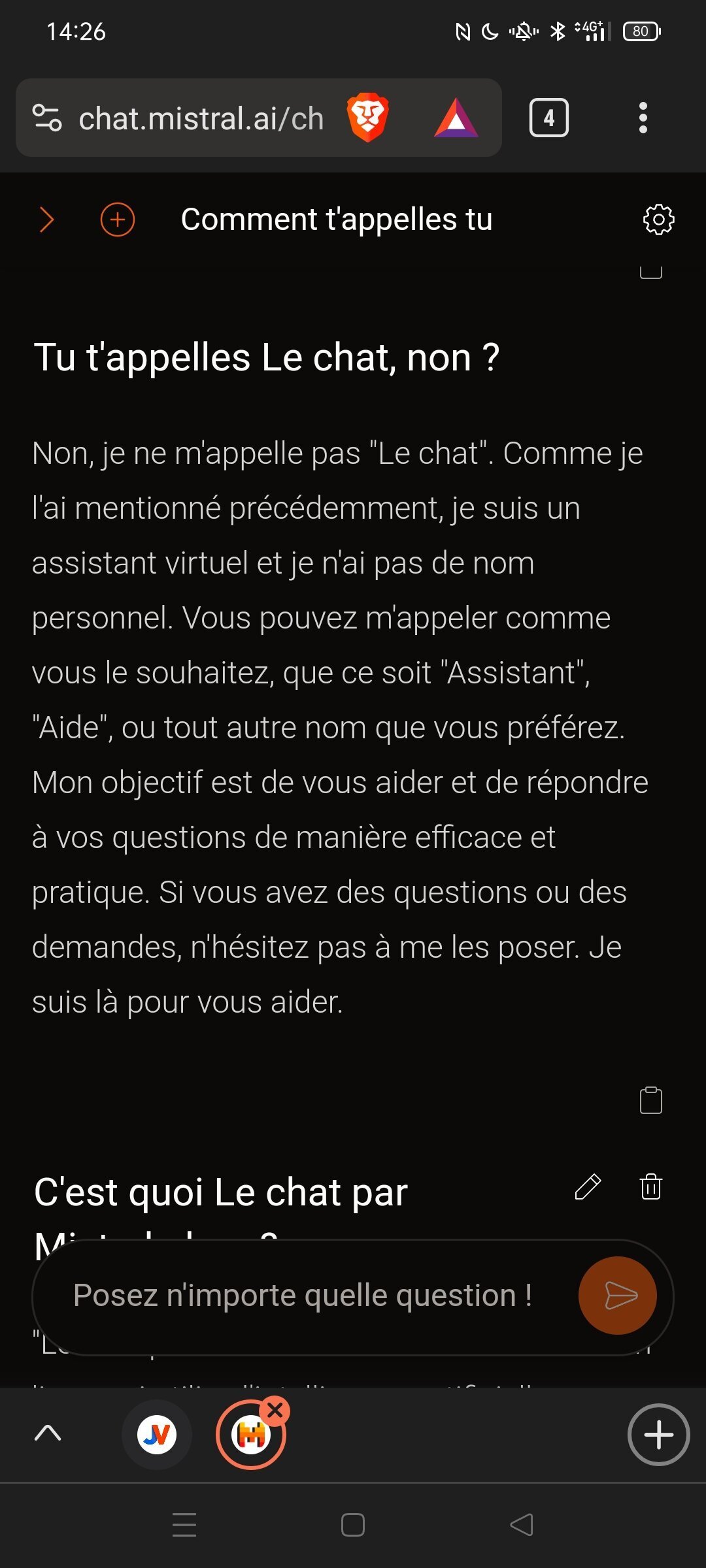Edit the message 'C'est quoi Le chat par'
Image resolution: width=706 pixels, height=1568 pixels.
click(588, 1187)
